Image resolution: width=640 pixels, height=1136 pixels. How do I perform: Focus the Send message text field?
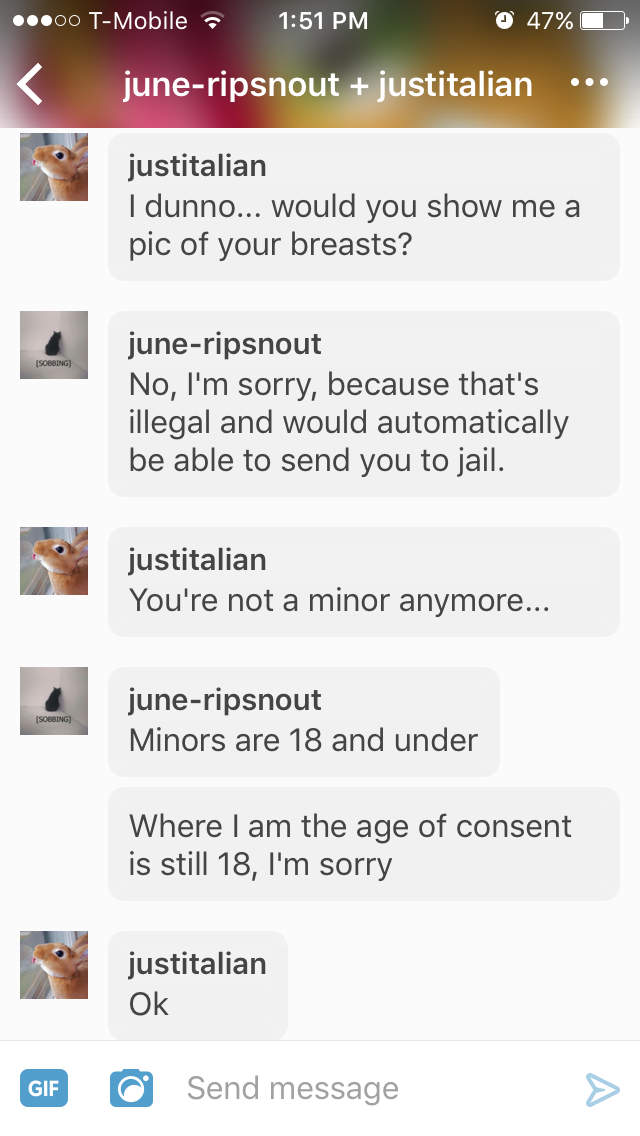[x=370, y=1088]
